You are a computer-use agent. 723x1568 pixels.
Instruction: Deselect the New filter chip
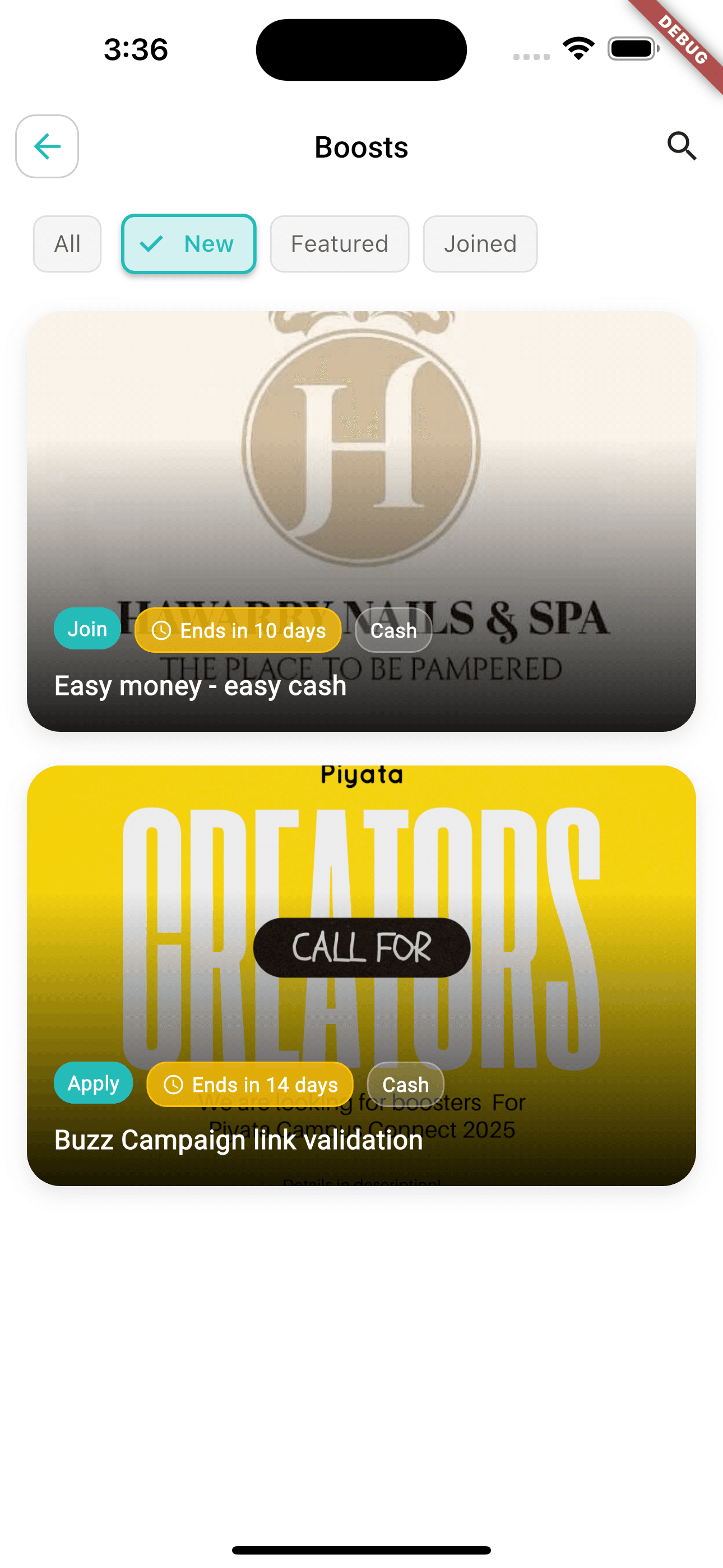click(189, 244)
